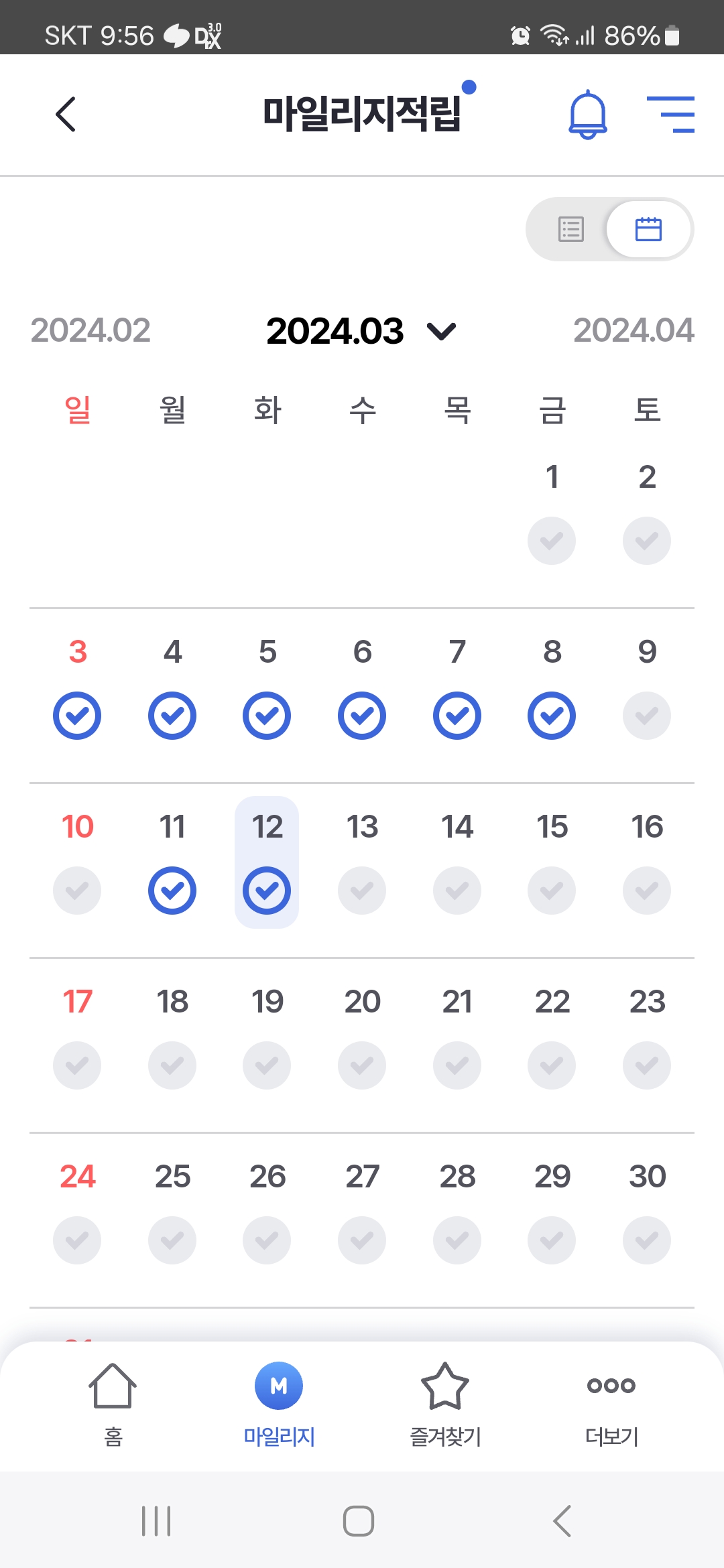Expand the 2024.03 month dropdown

(361, 331)
